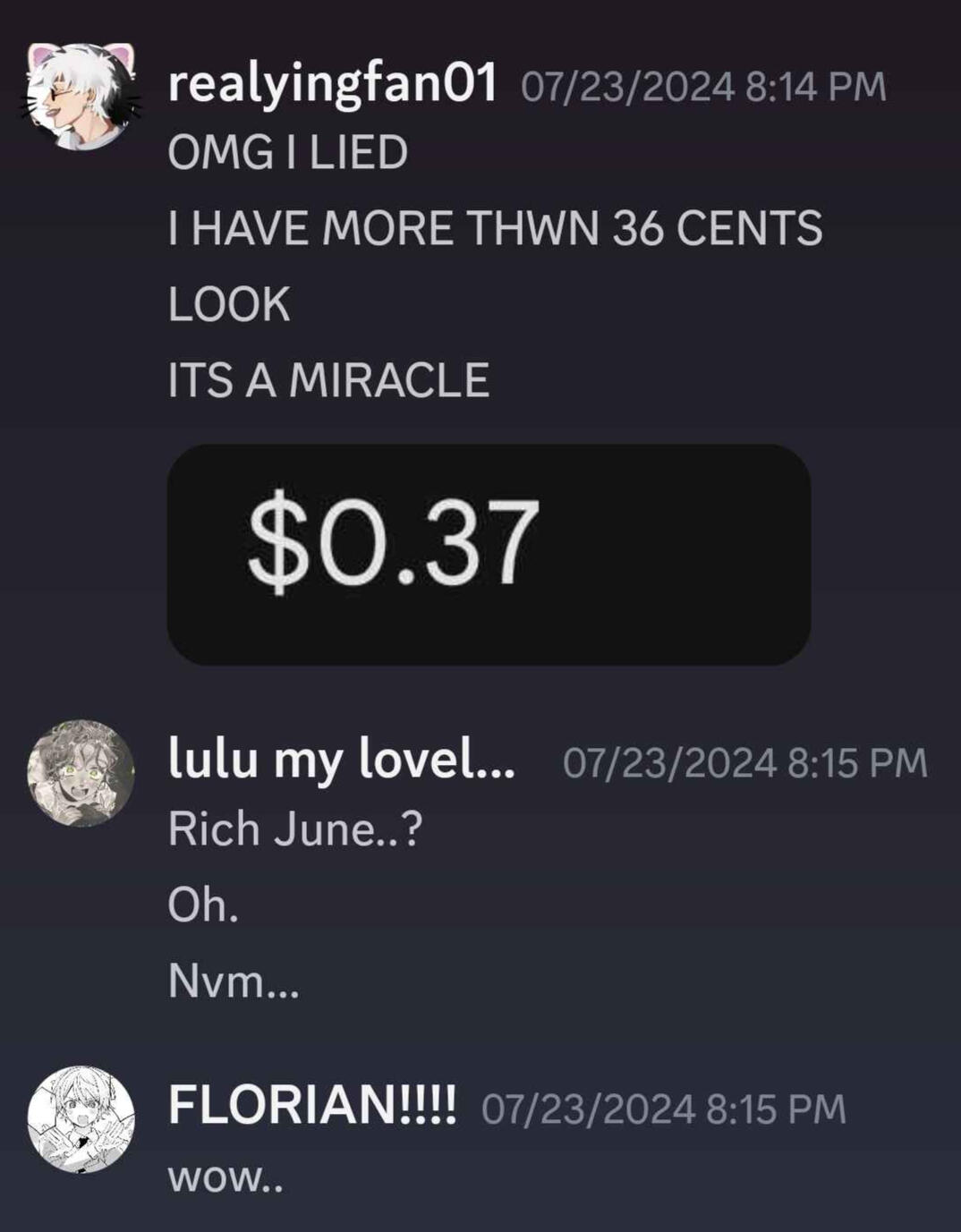Image resolution: width=961 pixels, height=1232 pixels.
Task: Open the $0.37 image attachment
Action: click(489, 555)
